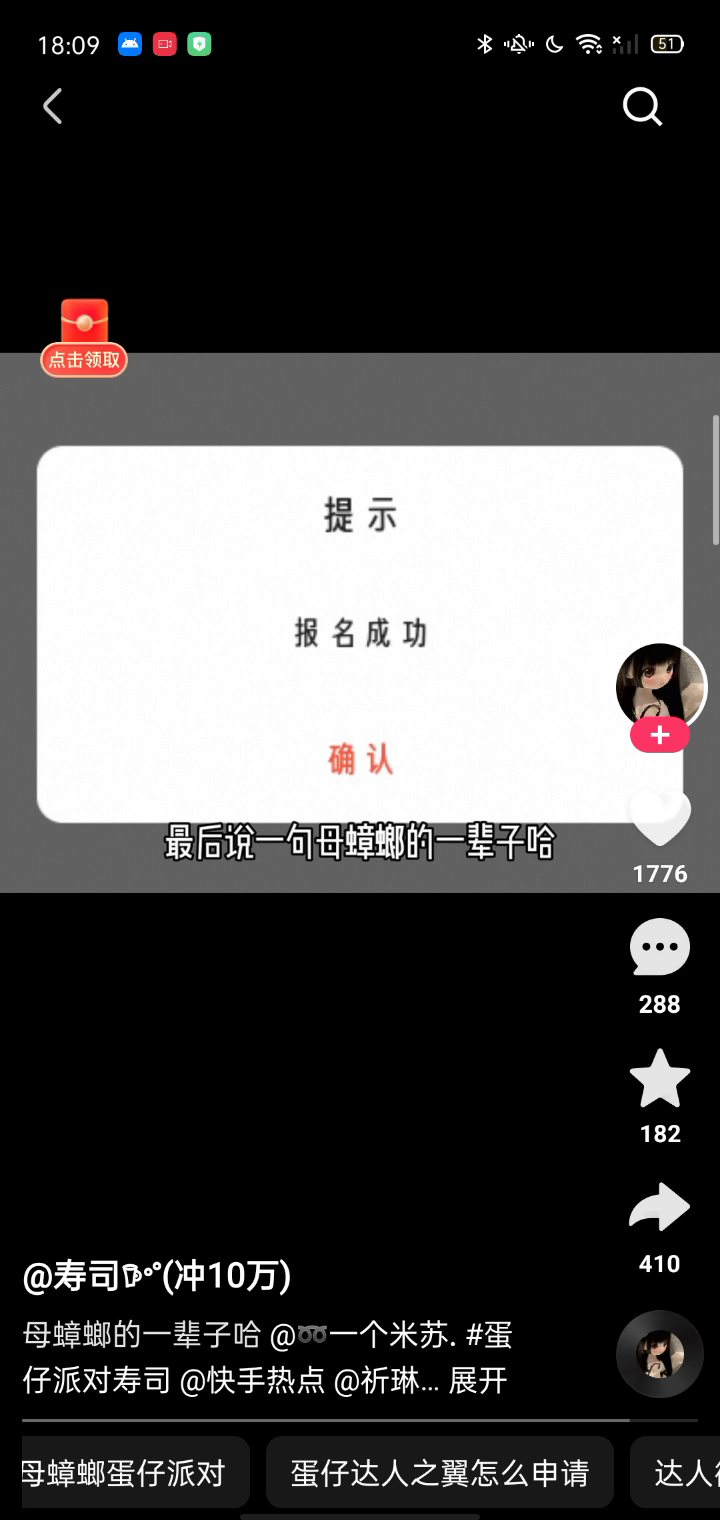Go back using the top-left arrow
This screenshot has width=720, height=1520.
tap(53, 106)
